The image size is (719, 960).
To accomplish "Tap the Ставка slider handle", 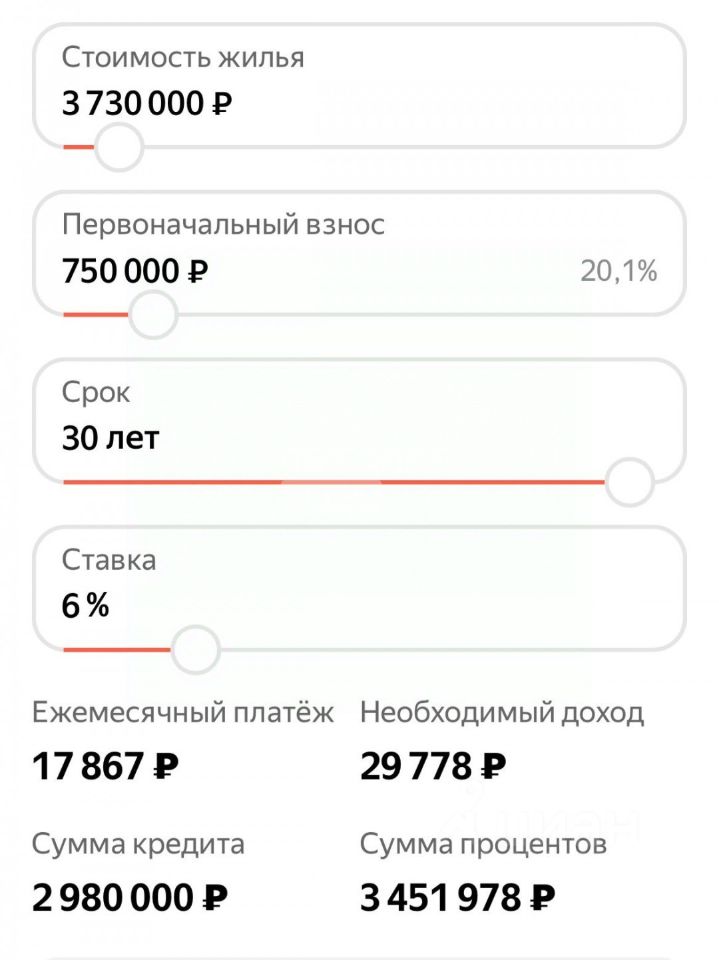I will point(195,650).
